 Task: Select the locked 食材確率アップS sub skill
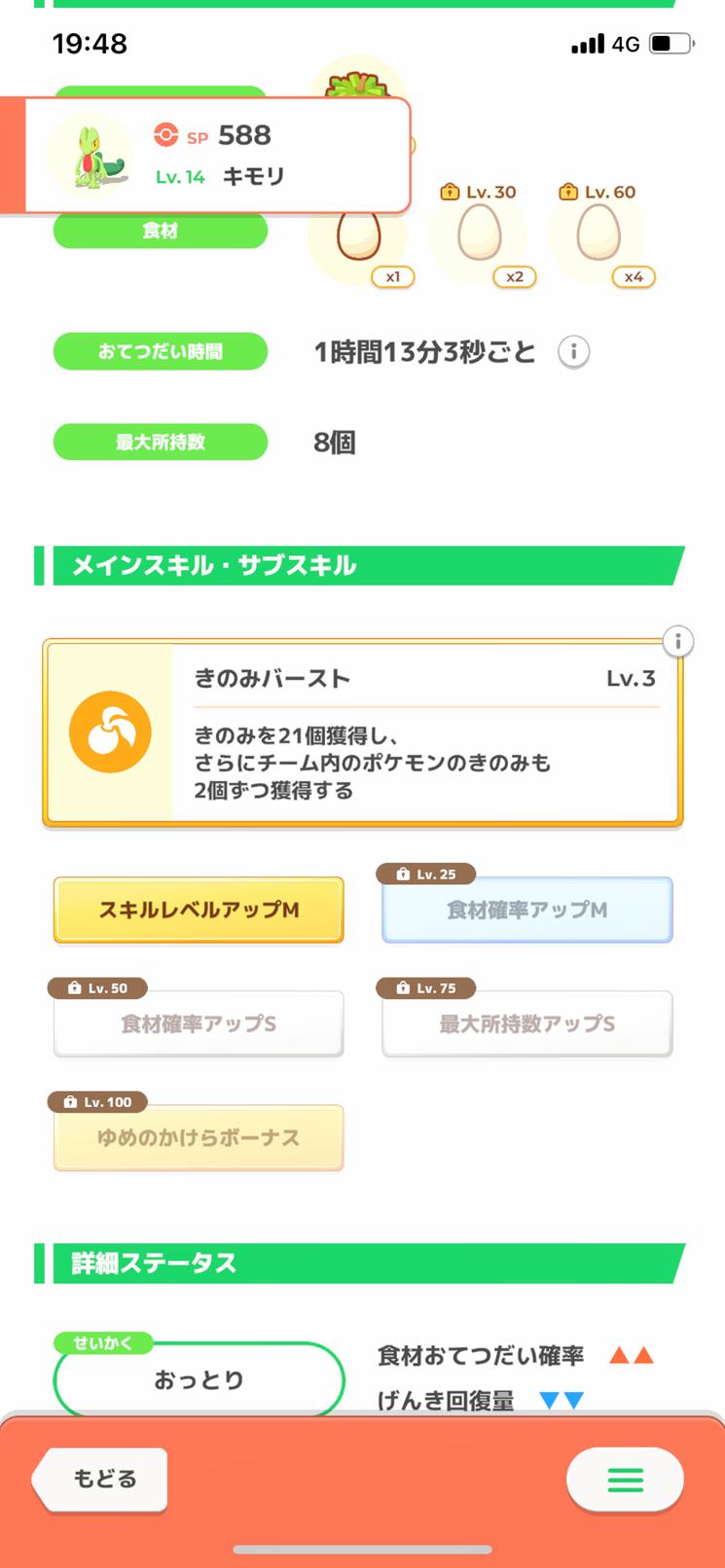point(199,1024)
